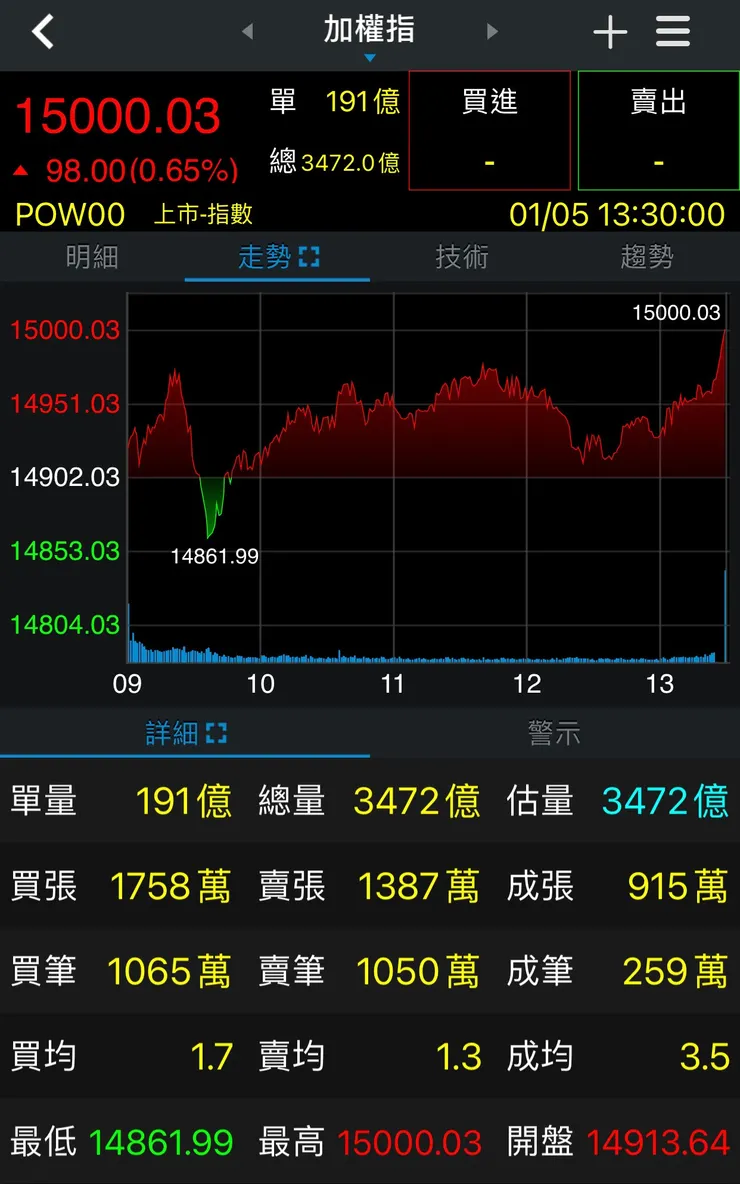740x1184 pixels.
Task: Tap the 01/05 13:30:00 timestamp
Action: [615, 213]
